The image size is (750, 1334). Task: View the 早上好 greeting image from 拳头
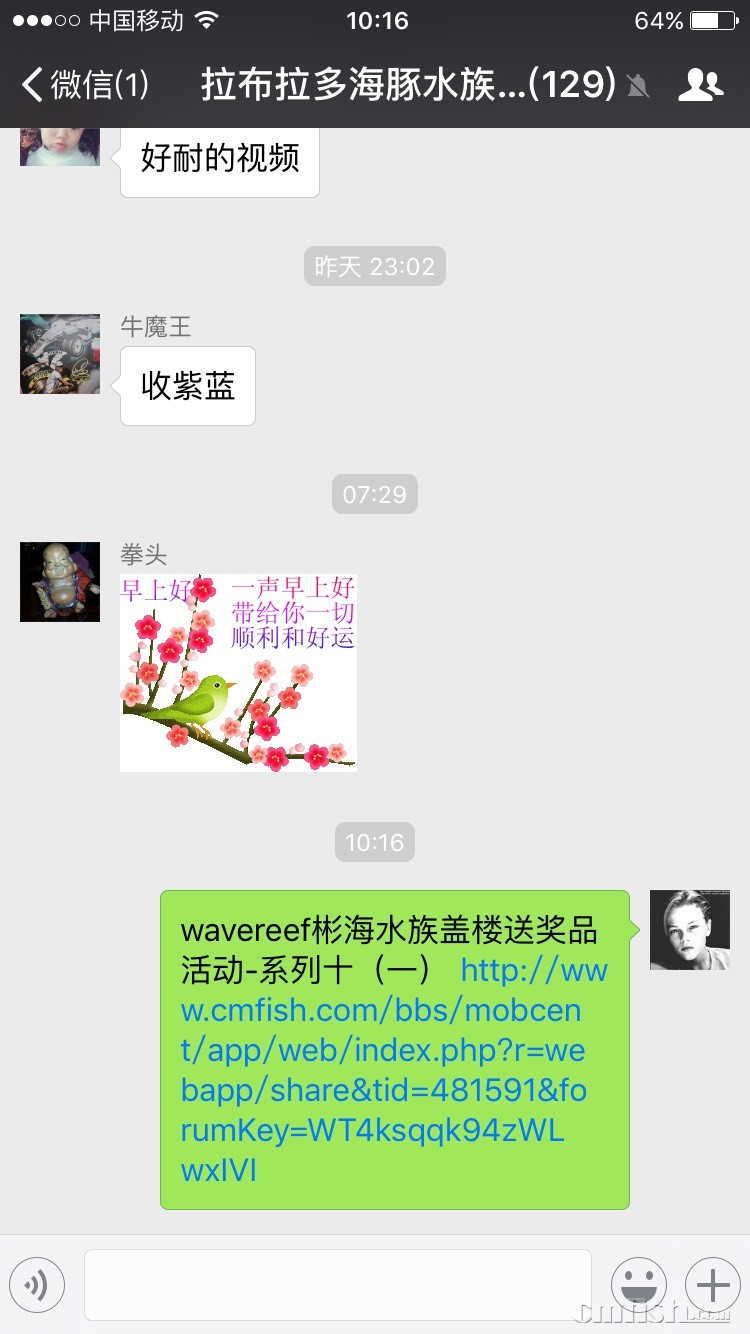tap(238, 672)
